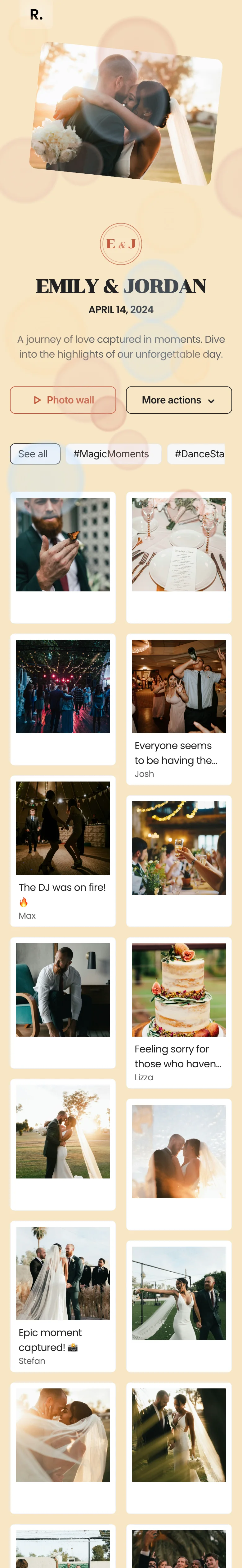This screenshot has height=1568, width=242.
Task: Open Max's photo "The DJ was on fire!"
Action: 63,851
